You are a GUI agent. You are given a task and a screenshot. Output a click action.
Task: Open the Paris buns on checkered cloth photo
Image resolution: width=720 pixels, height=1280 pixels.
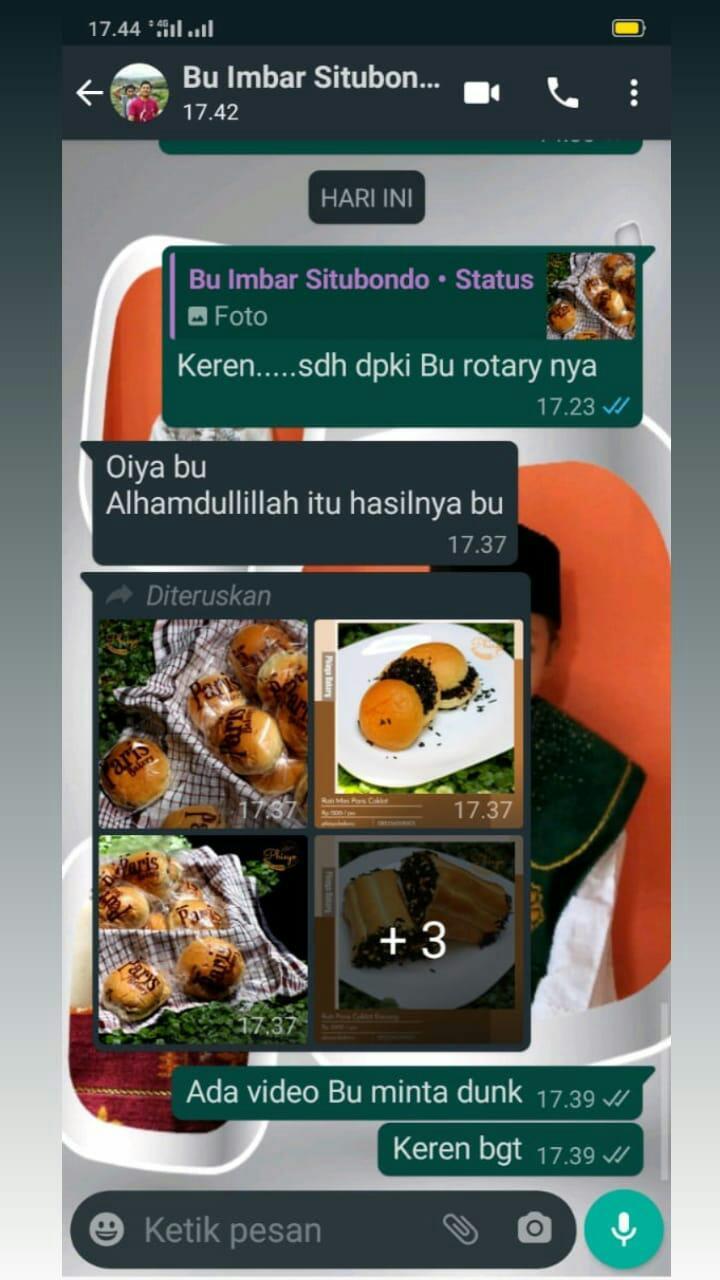(x=203, y=940)
